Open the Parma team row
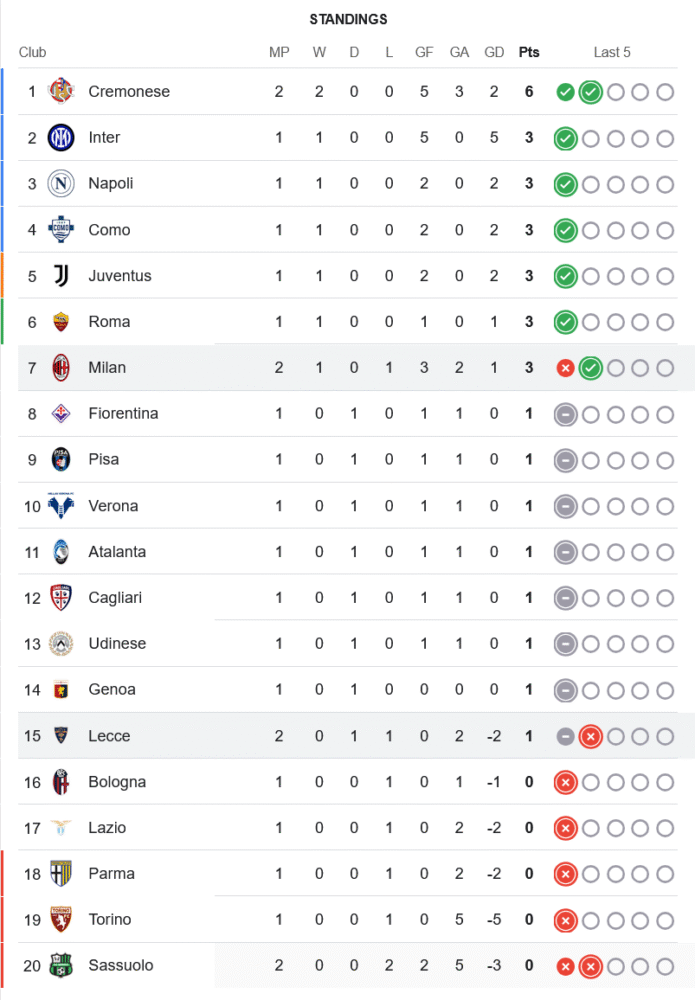This screenshot has width=695, height=1000. coord(110,874)
